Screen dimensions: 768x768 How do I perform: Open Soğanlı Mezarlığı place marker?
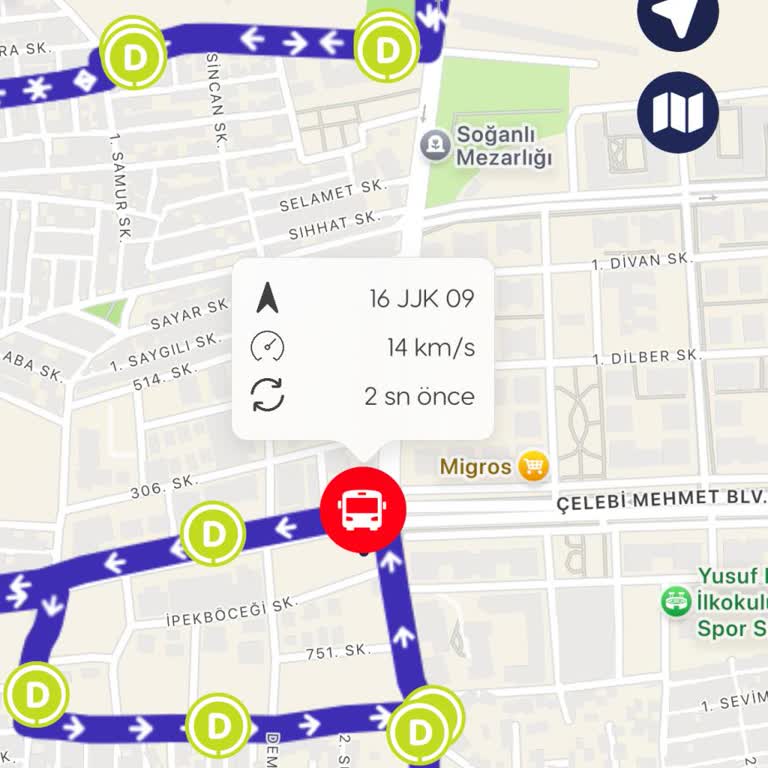point(435,144)
